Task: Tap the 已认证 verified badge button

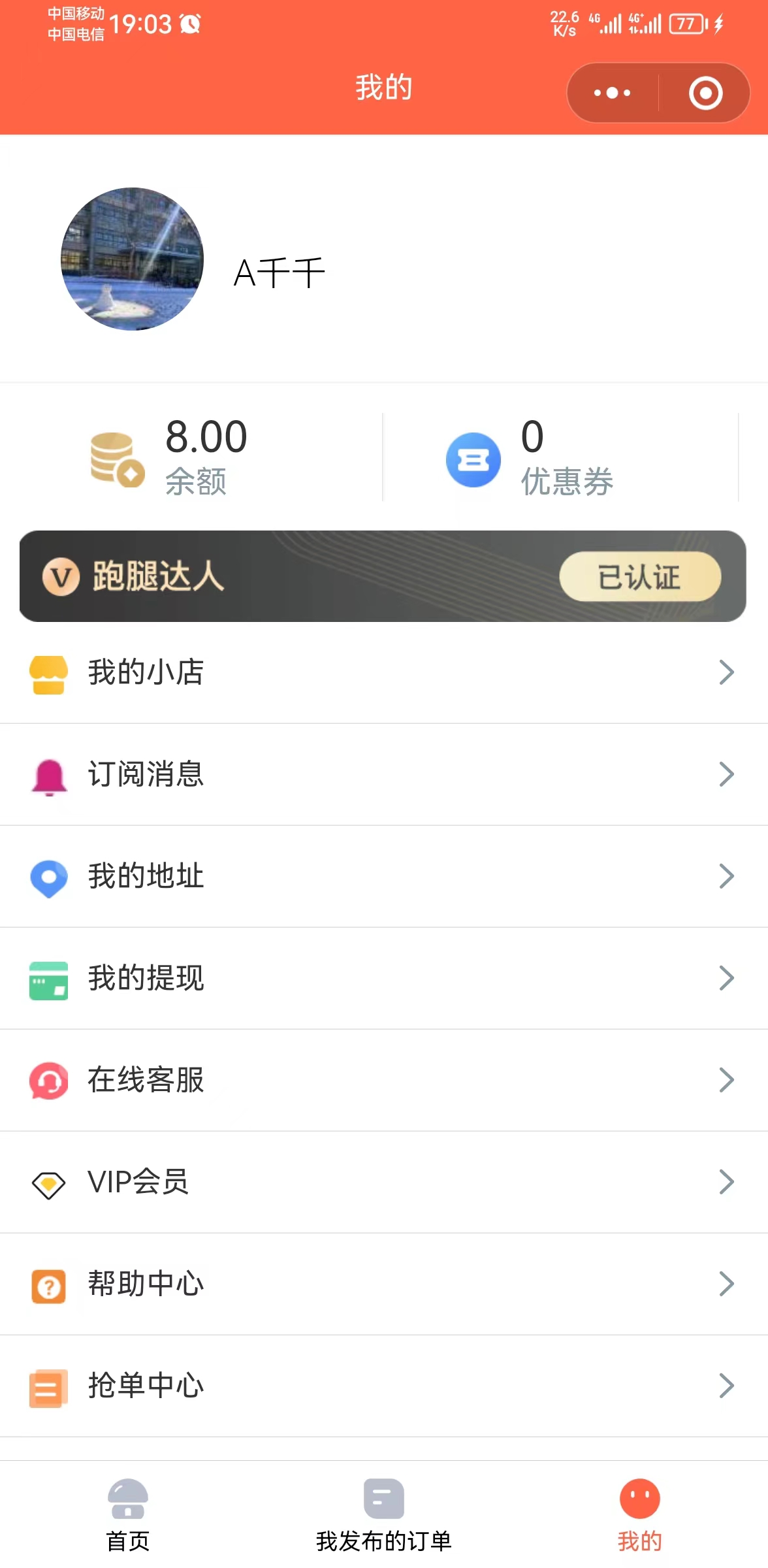Action: pyautogui.click(x=639, y=577)
